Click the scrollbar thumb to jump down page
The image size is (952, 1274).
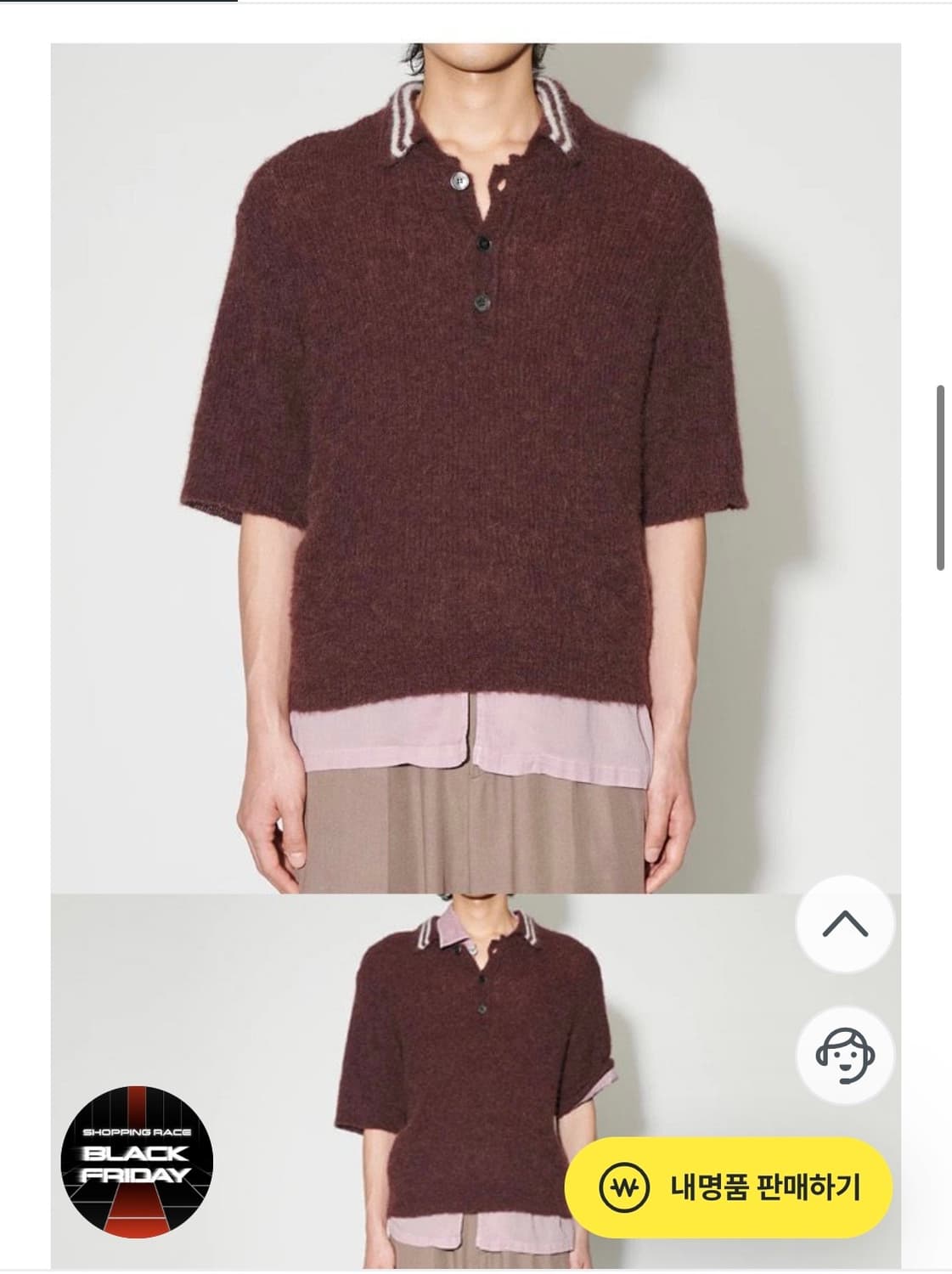click(x=941, y=471)
